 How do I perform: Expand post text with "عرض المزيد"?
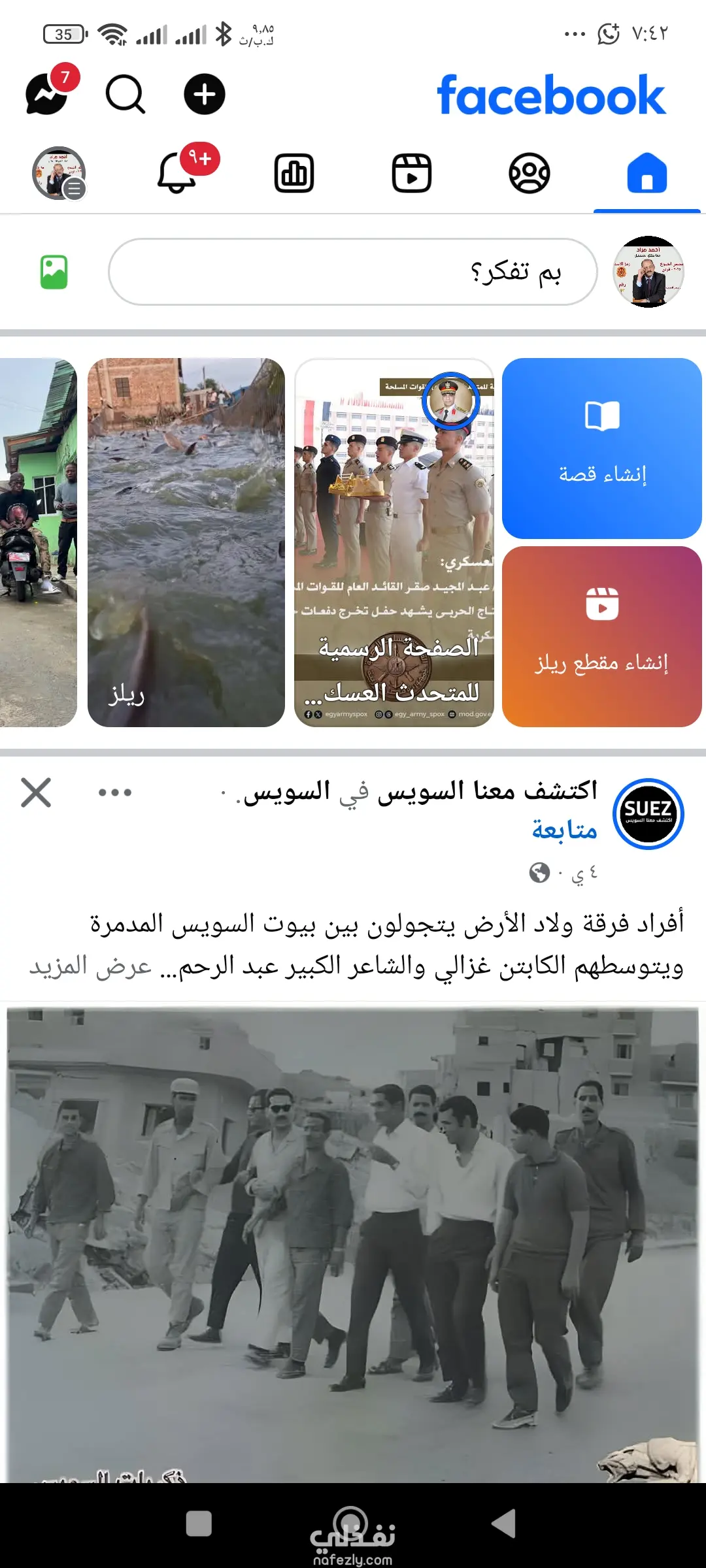point(90,966)
